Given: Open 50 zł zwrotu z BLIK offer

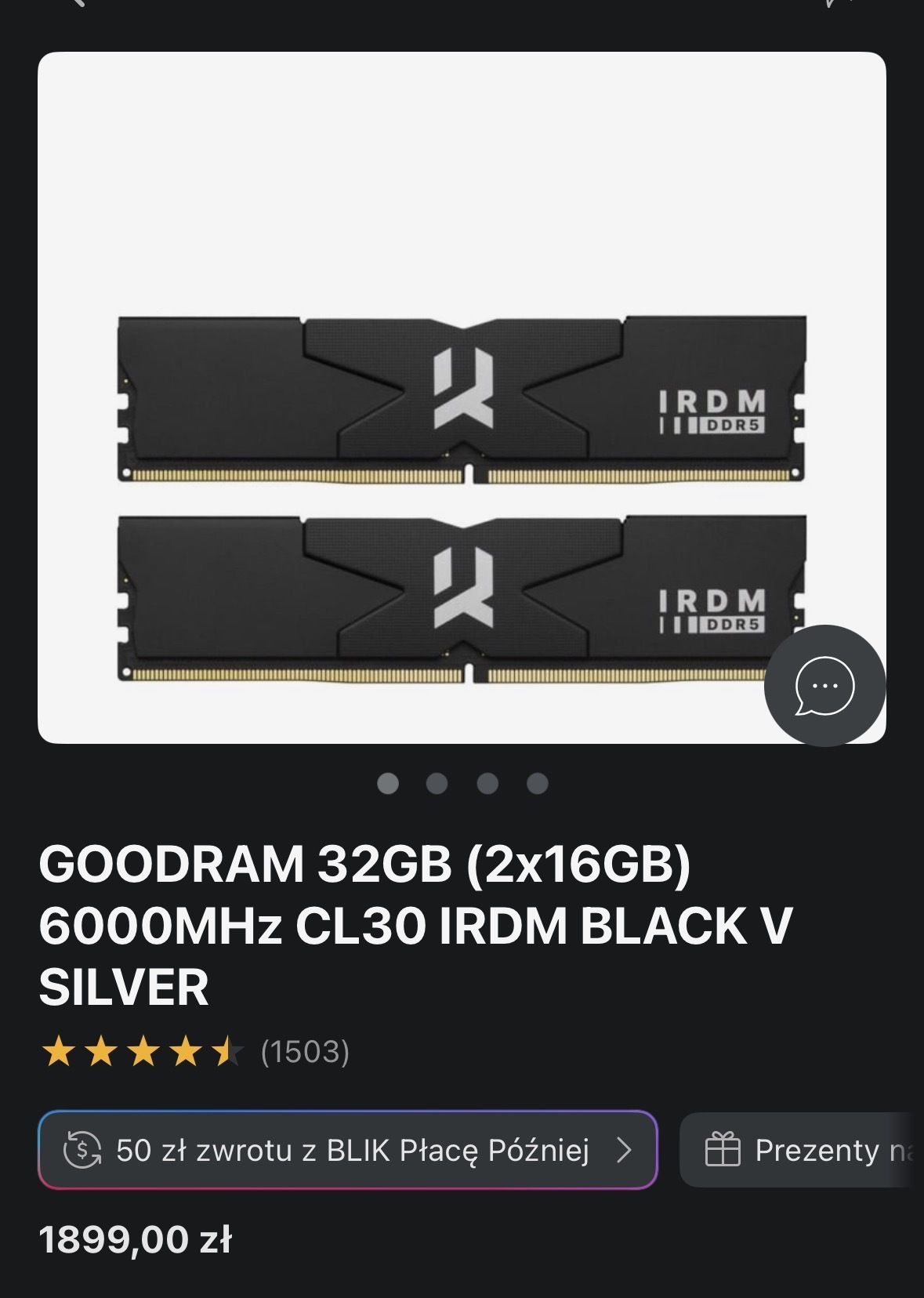Looking at the screenshot, I should coord(347,1150).
